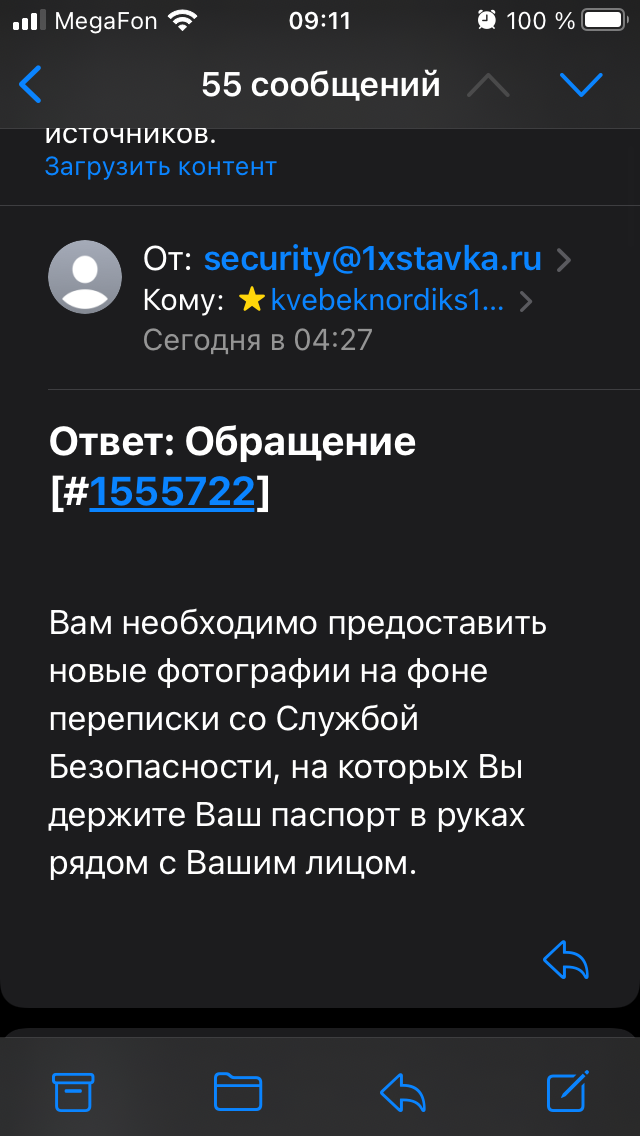Viewport: 640px width, 1136px height.
Task: Move message to a folder
Action: pos(238,1092)
